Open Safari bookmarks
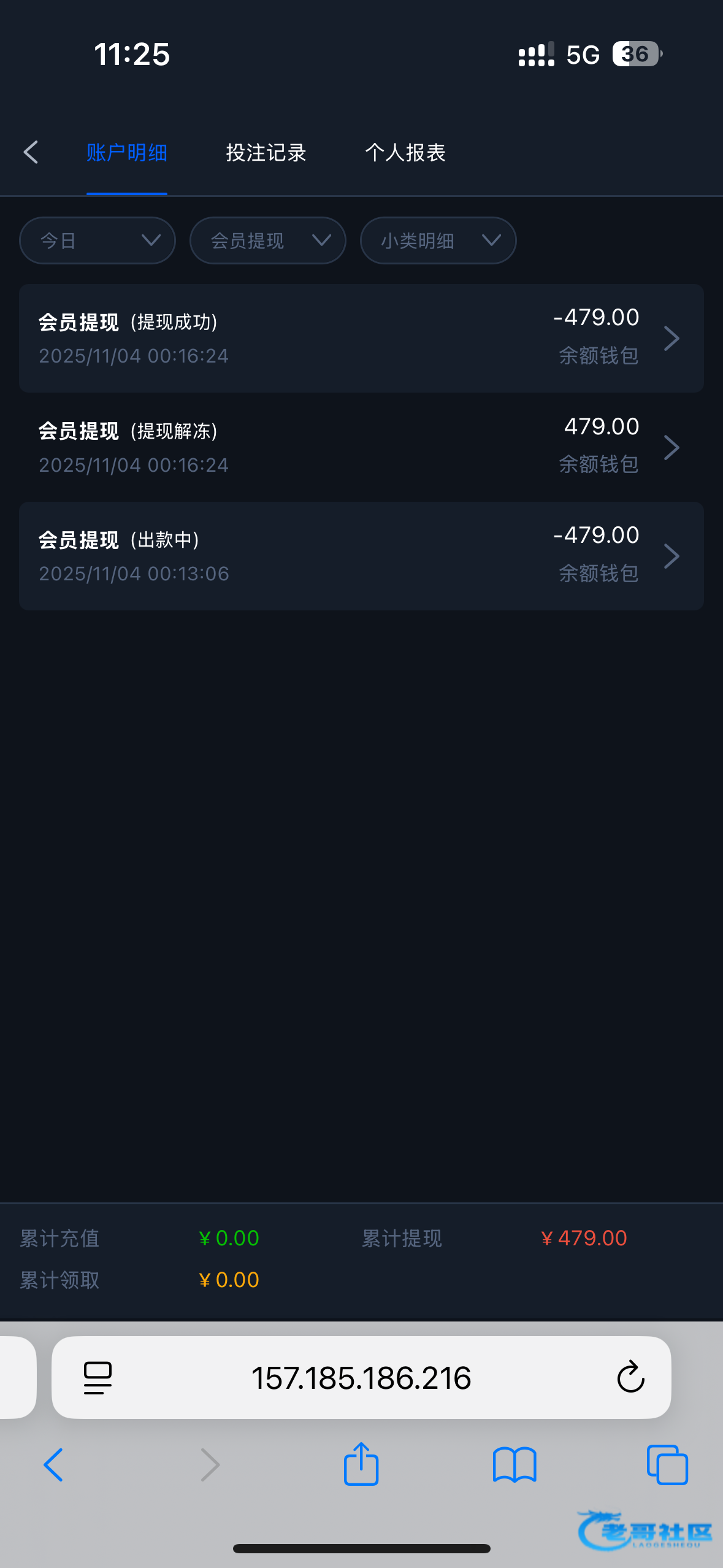This screenshot has width=723, height=1568. (515, 1465)
